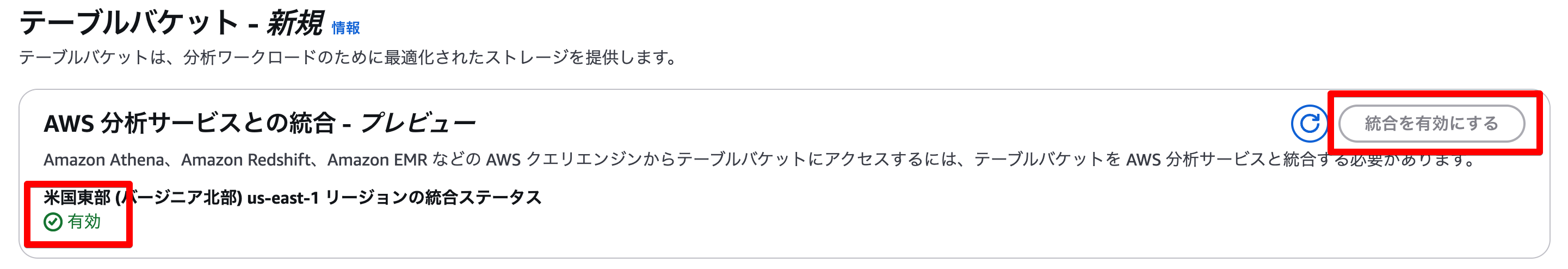Refresh the integration status
Screen dimensions: 1568x269
coord(1308,124)
